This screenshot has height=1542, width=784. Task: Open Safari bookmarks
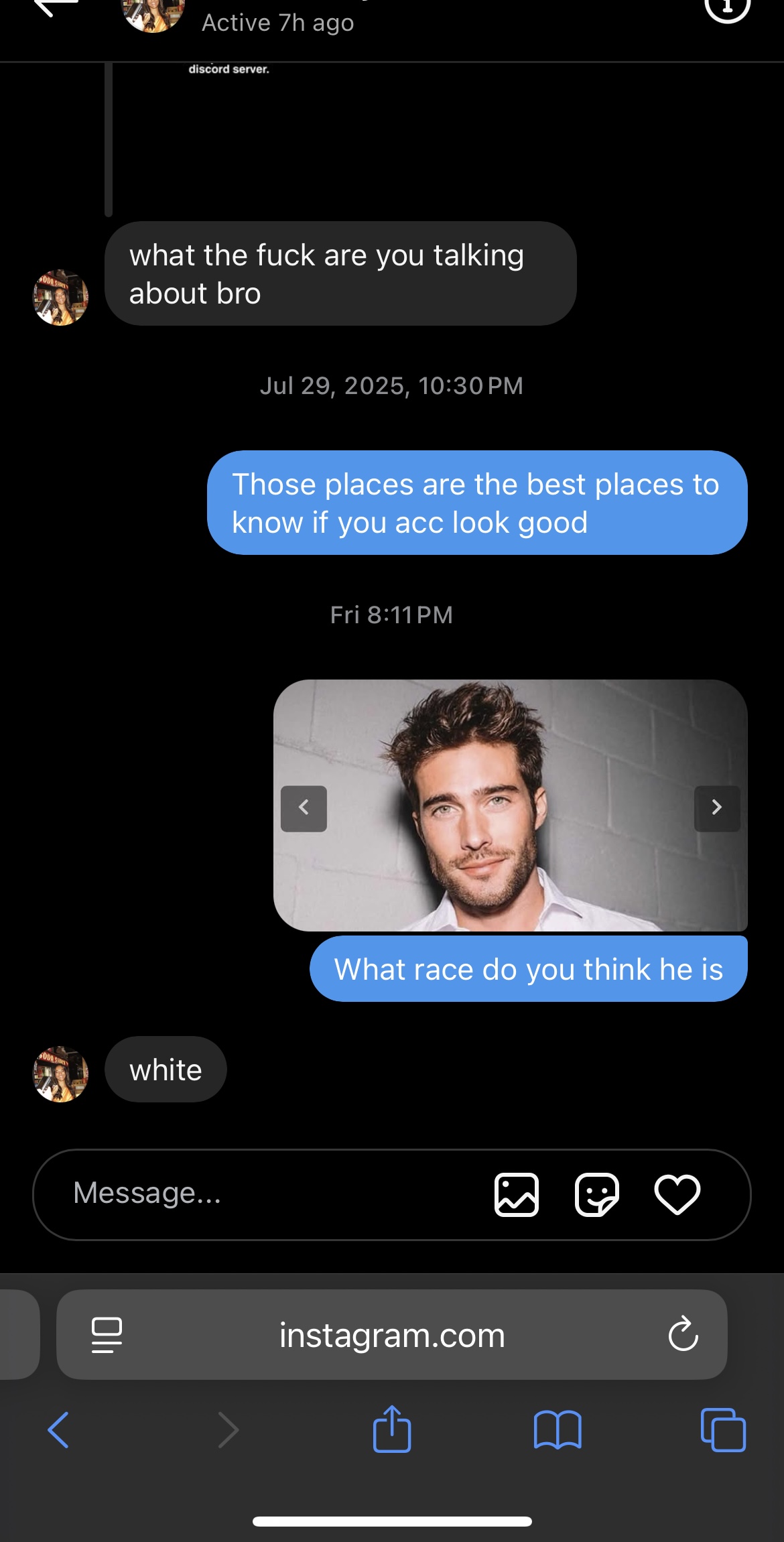558,1430
